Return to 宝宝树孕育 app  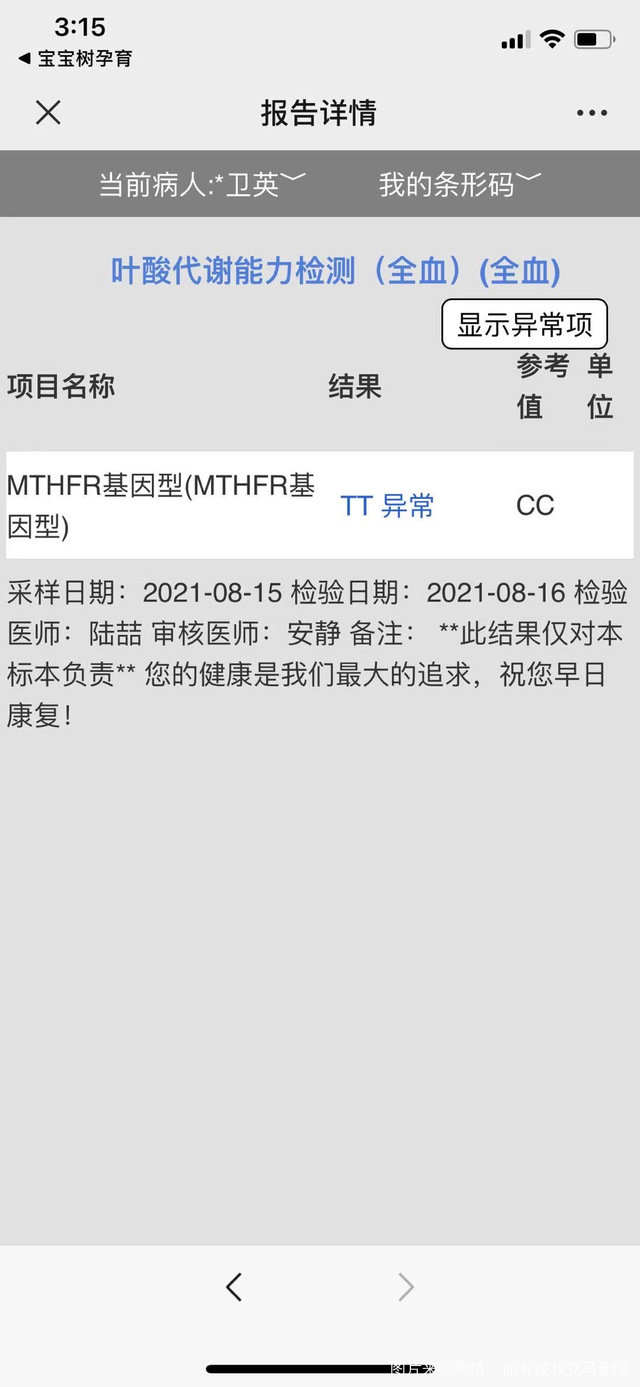76,59
